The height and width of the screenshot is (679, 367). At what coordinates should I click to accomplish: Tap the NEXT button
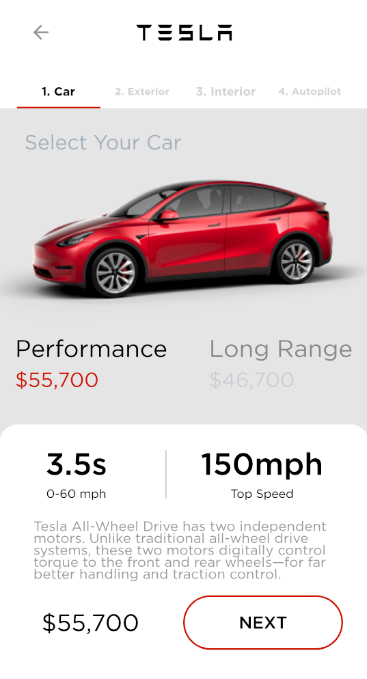263,622
